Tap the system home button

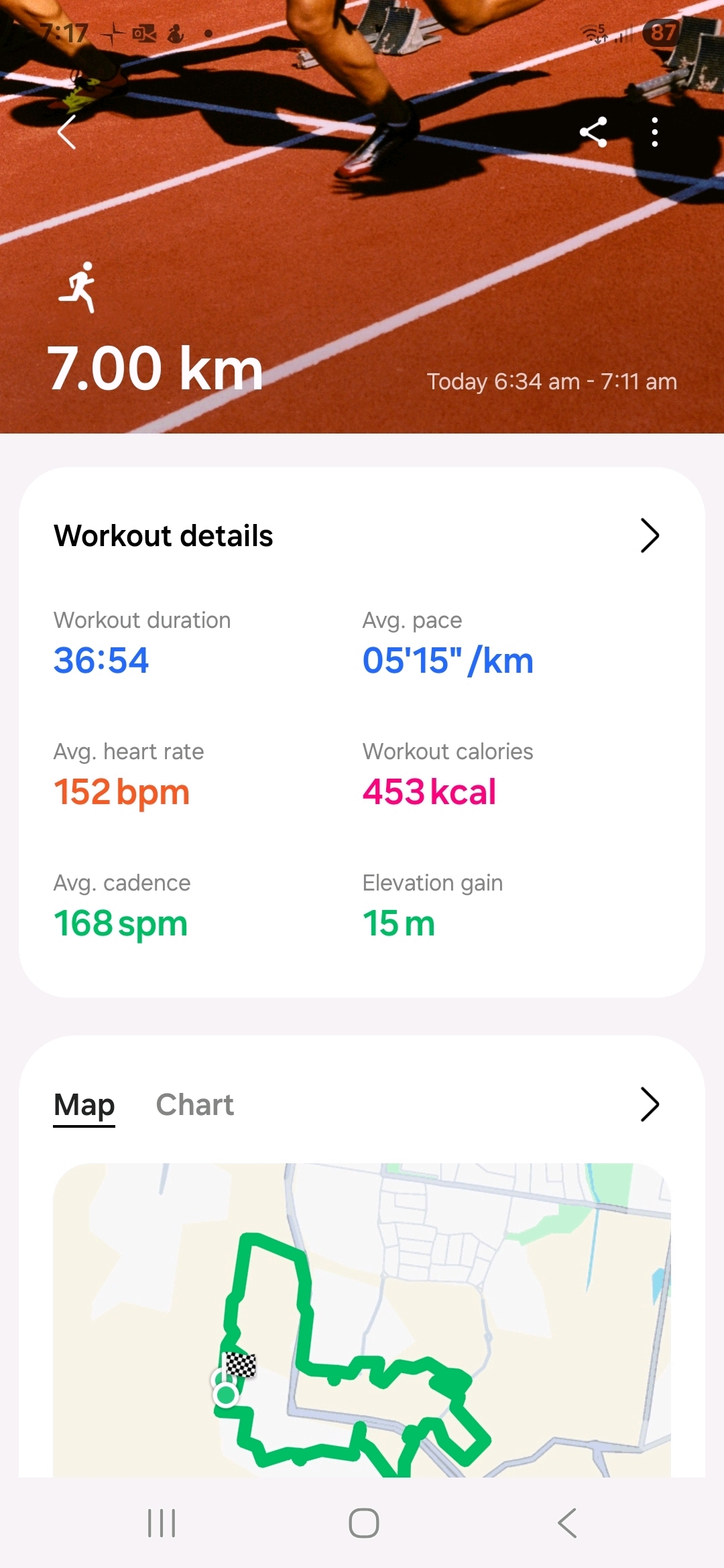click(x=363, y=1523)
